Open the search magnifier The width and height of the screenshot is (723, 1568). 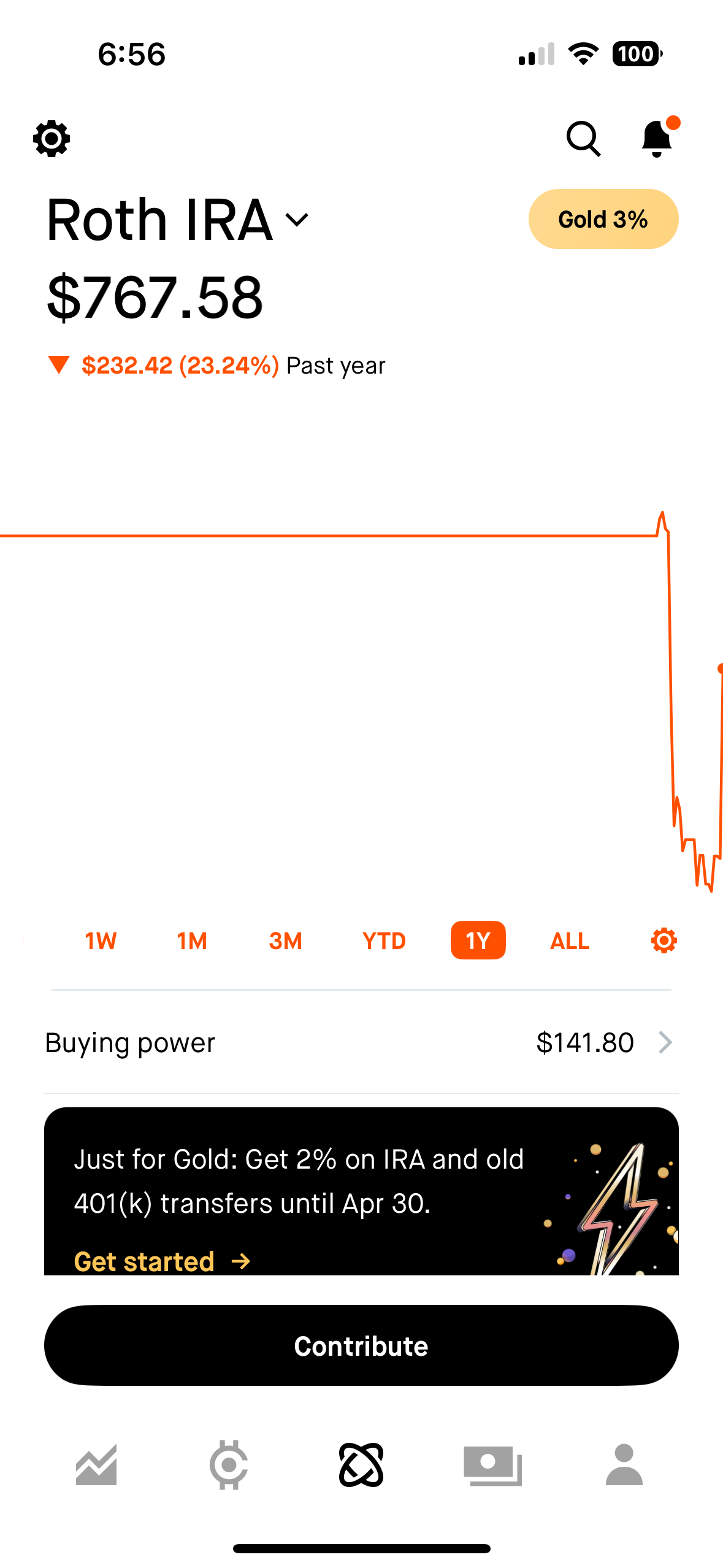click(583, 139)
